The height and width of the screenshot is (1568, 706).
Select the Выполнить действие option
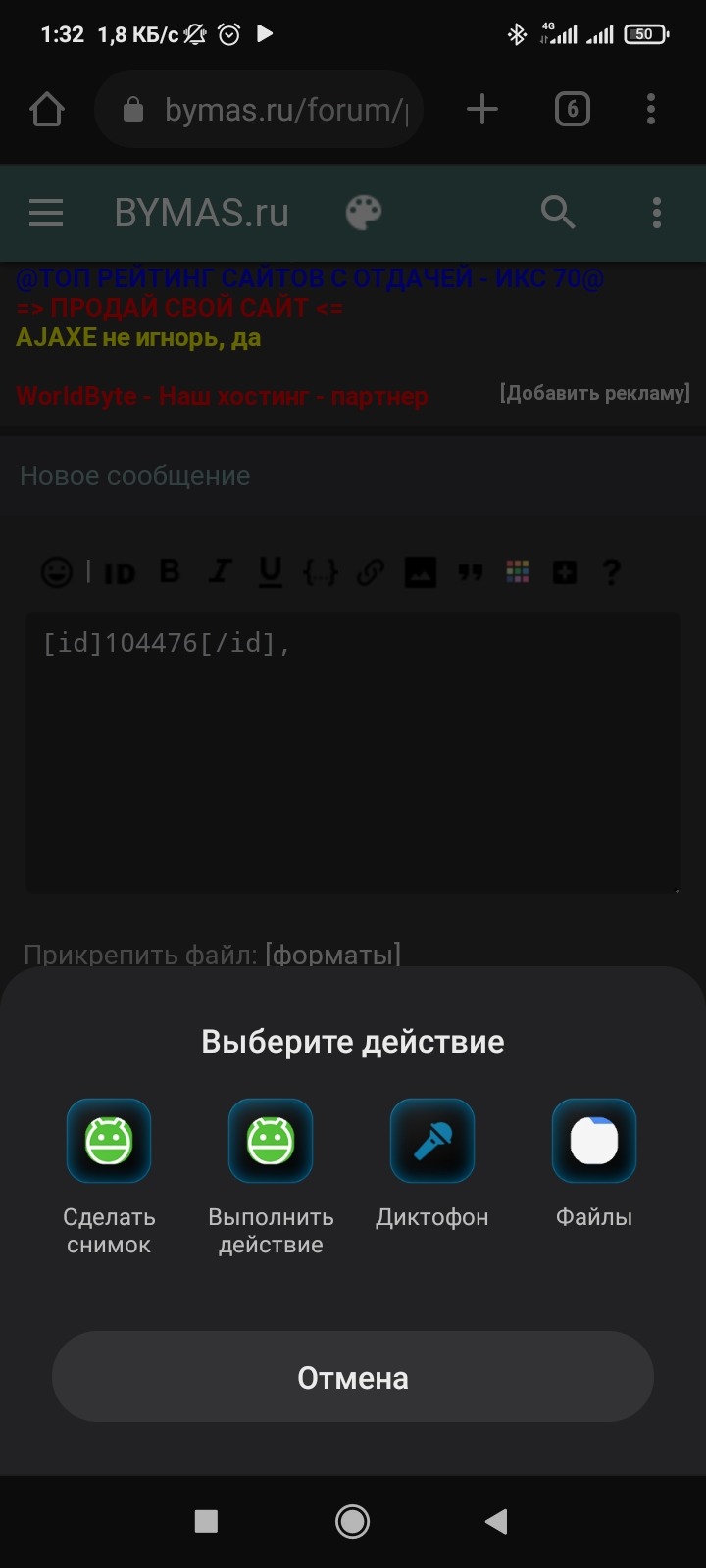[271, 1143]
